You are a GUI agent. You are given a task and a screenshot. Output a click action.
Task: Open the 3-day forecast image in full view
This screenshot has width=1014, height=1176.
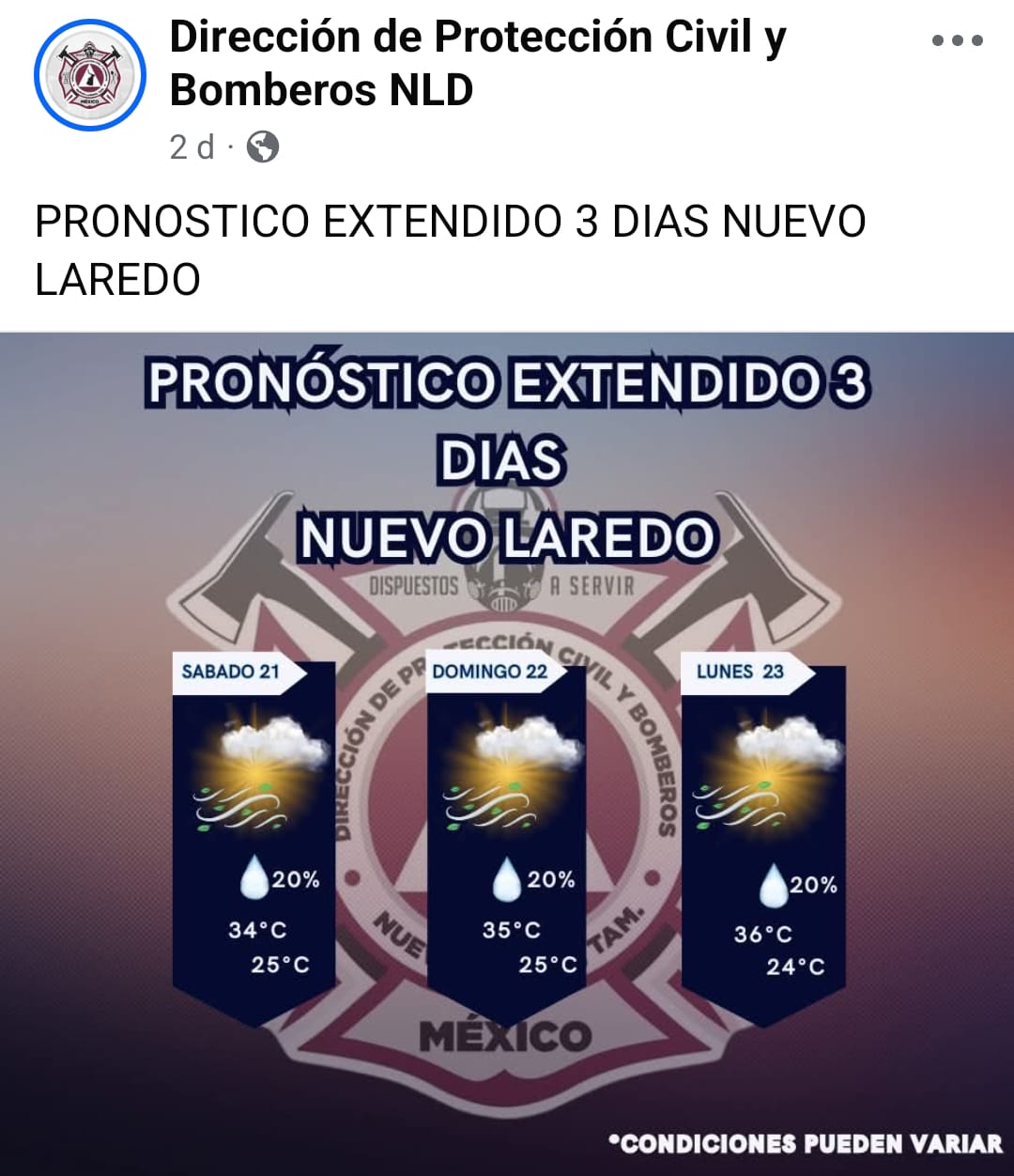pyautogui.click(x=507, y=753)
